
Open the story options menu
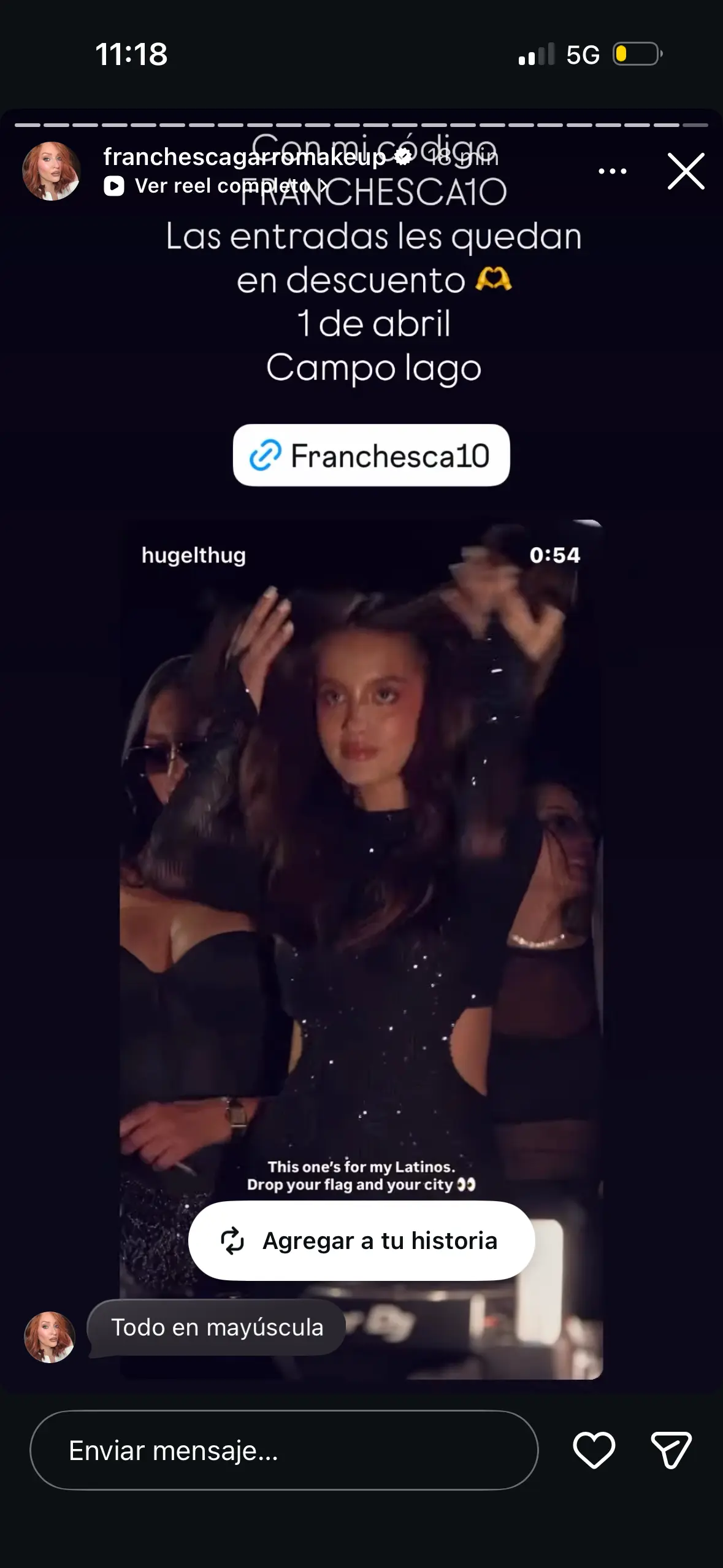click(x=612, y=171)
